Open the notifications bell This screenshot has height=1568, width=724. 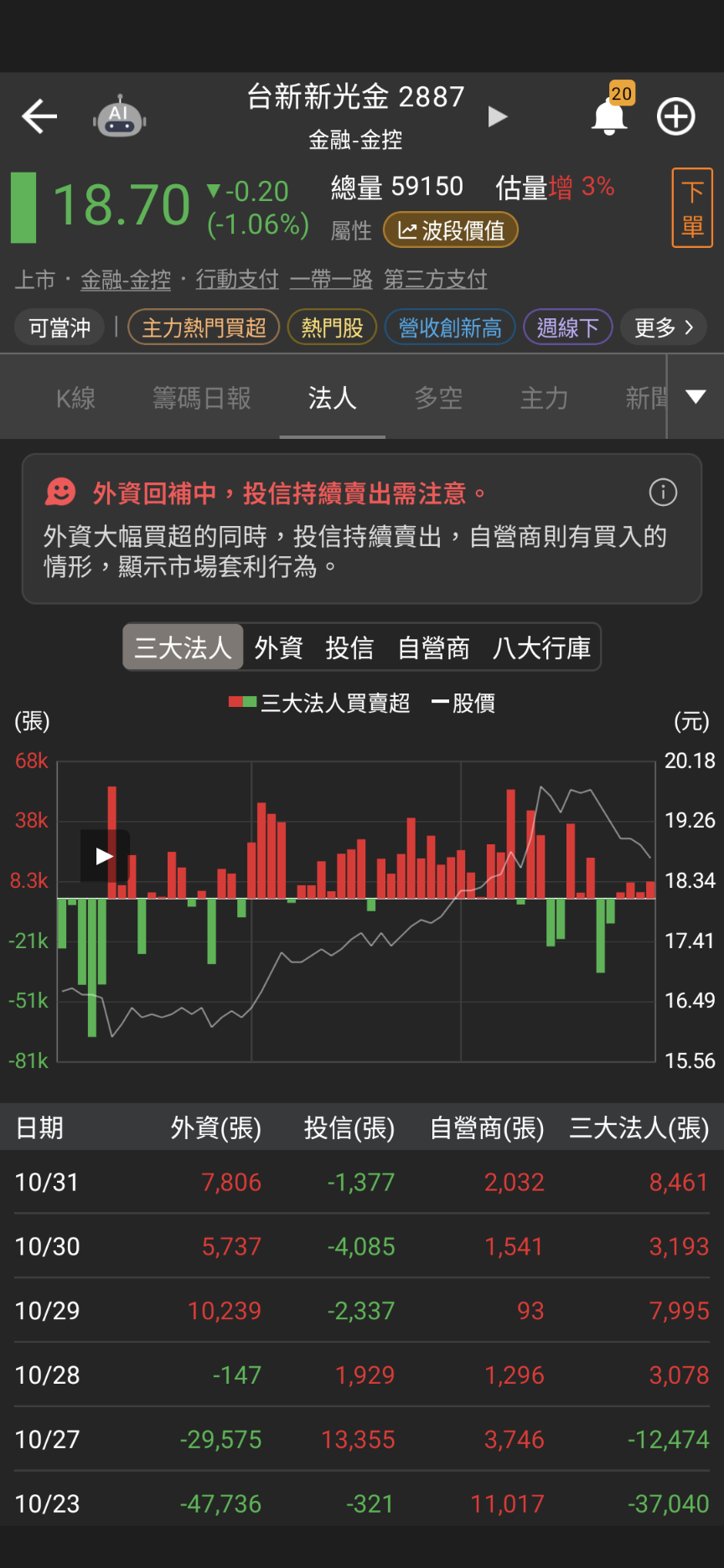pyautogui.click(x=609, y=116)
